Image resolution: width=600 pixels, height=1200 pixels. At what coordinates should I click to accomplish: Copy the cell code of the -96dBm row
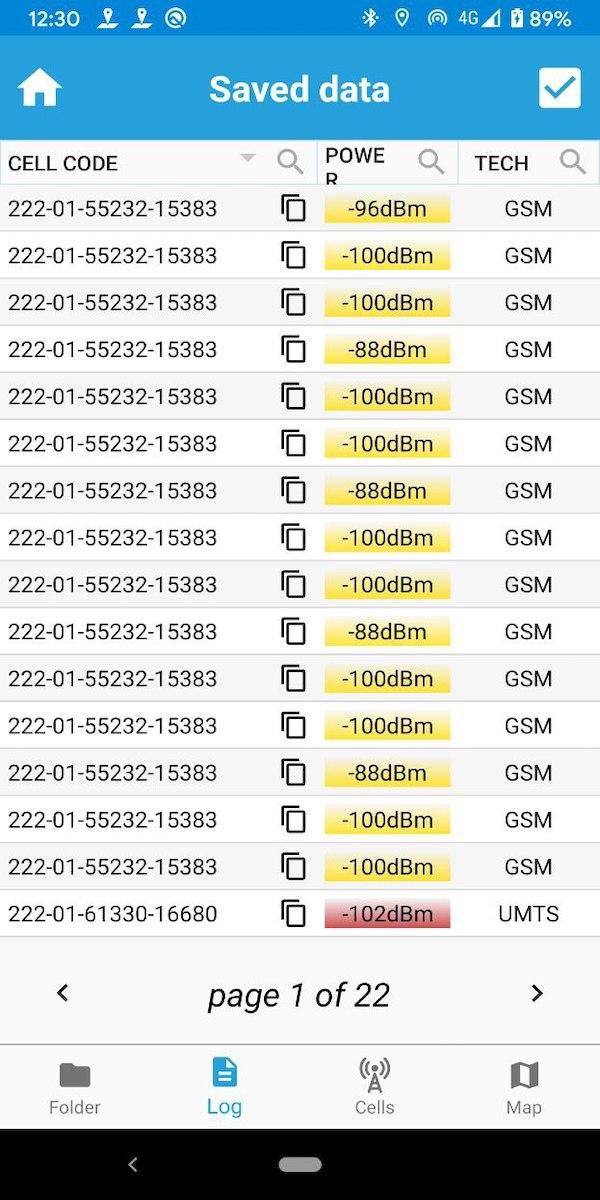click(293, 208)
